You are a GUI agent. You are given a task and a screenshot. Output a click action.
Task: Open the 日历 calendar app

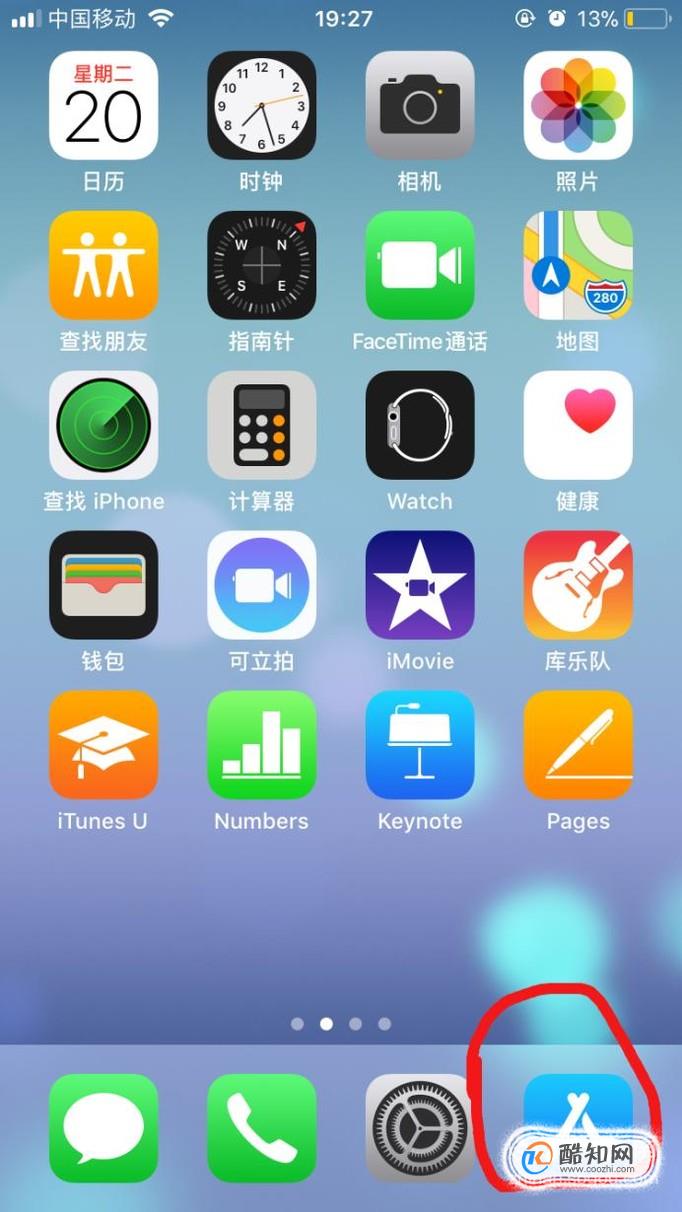tap(103, 106)
